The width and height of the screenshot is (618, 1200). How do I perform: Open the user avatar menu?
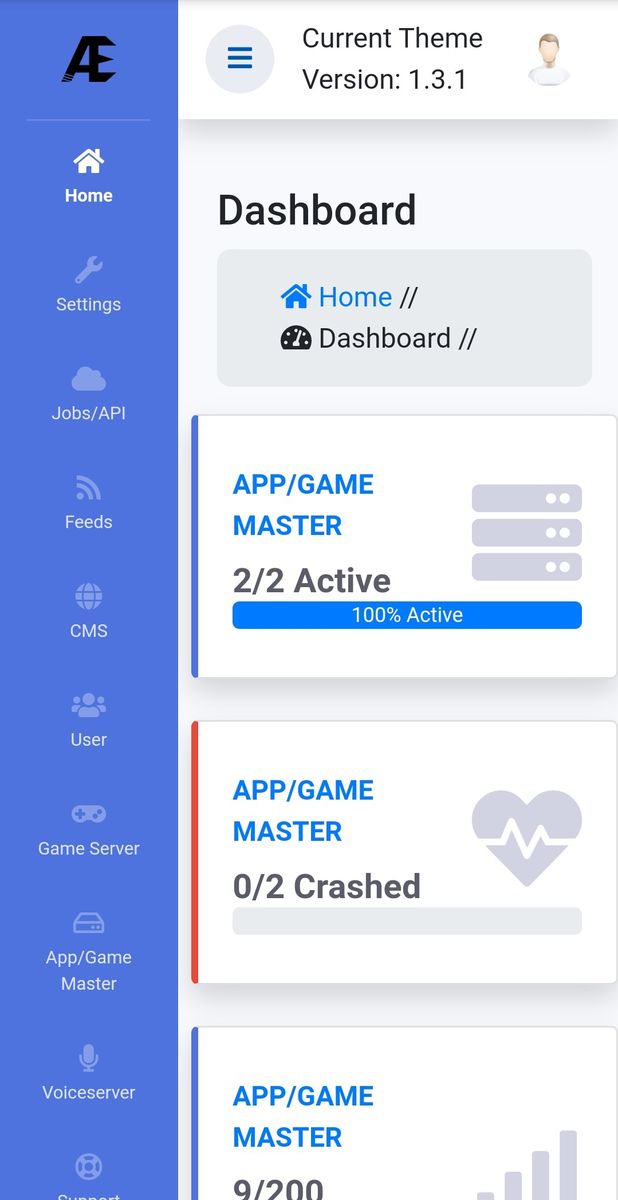pyautogui.click(x=548, y=60)
